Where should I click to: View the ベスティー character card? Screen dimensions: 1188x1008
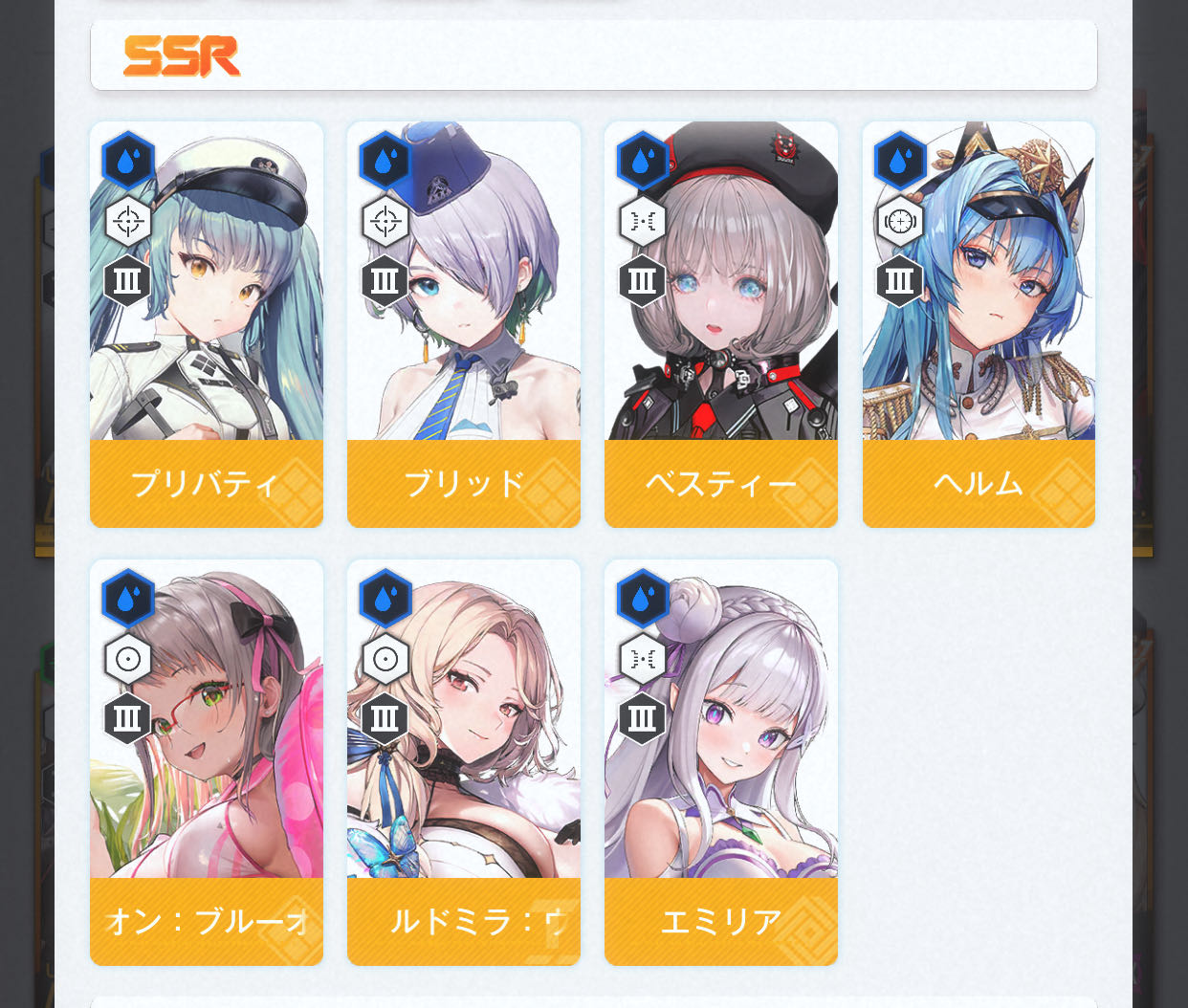(x=720, y=325)
